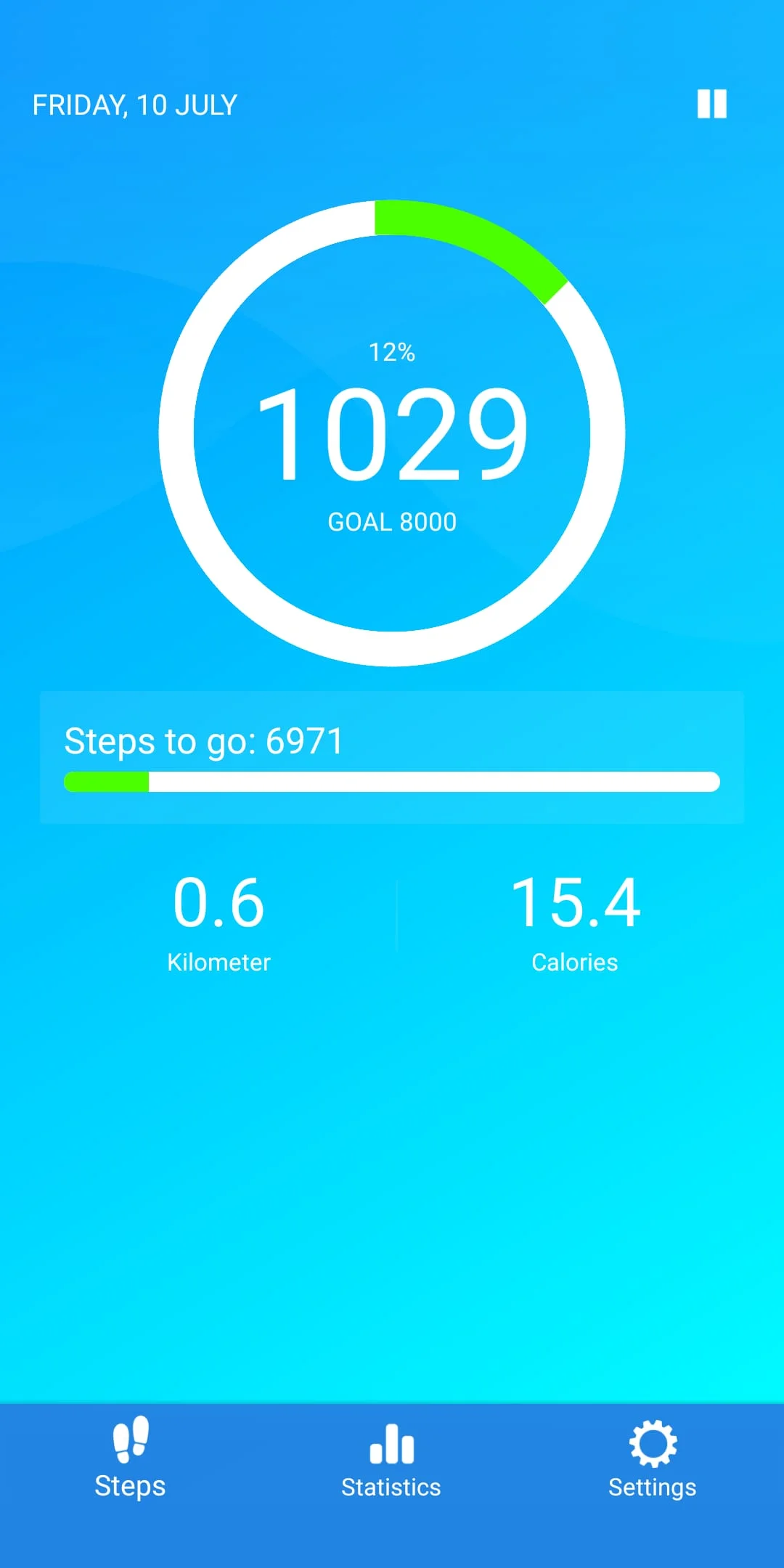This screenshot has height=1568, width=784.
Task: Tap the 12% percentage indicator
Action: [x=391, y=353]
